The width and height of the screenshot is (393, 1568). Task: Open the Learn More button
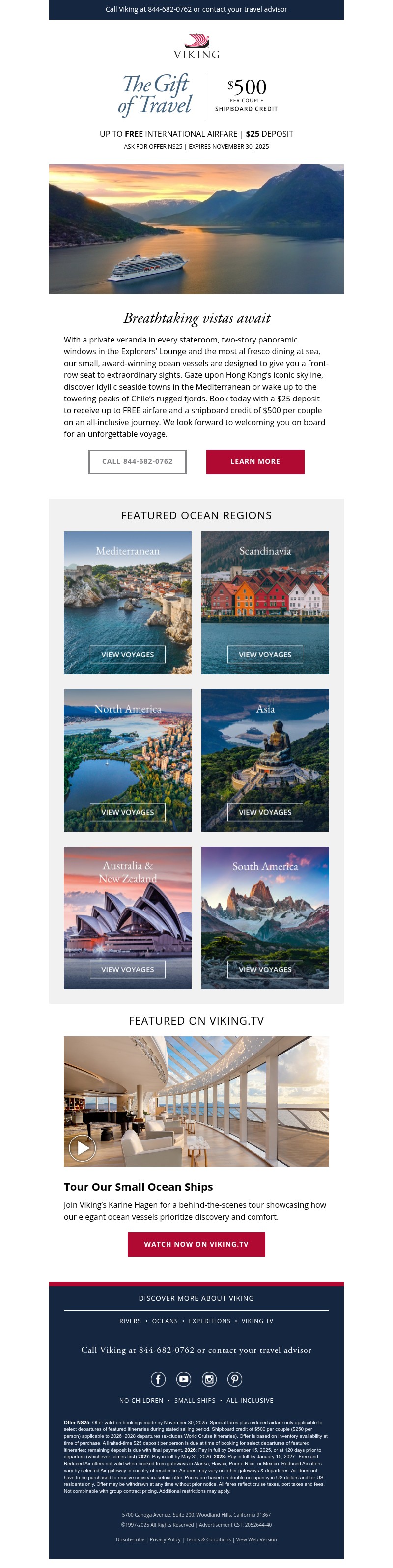[255, 461]
